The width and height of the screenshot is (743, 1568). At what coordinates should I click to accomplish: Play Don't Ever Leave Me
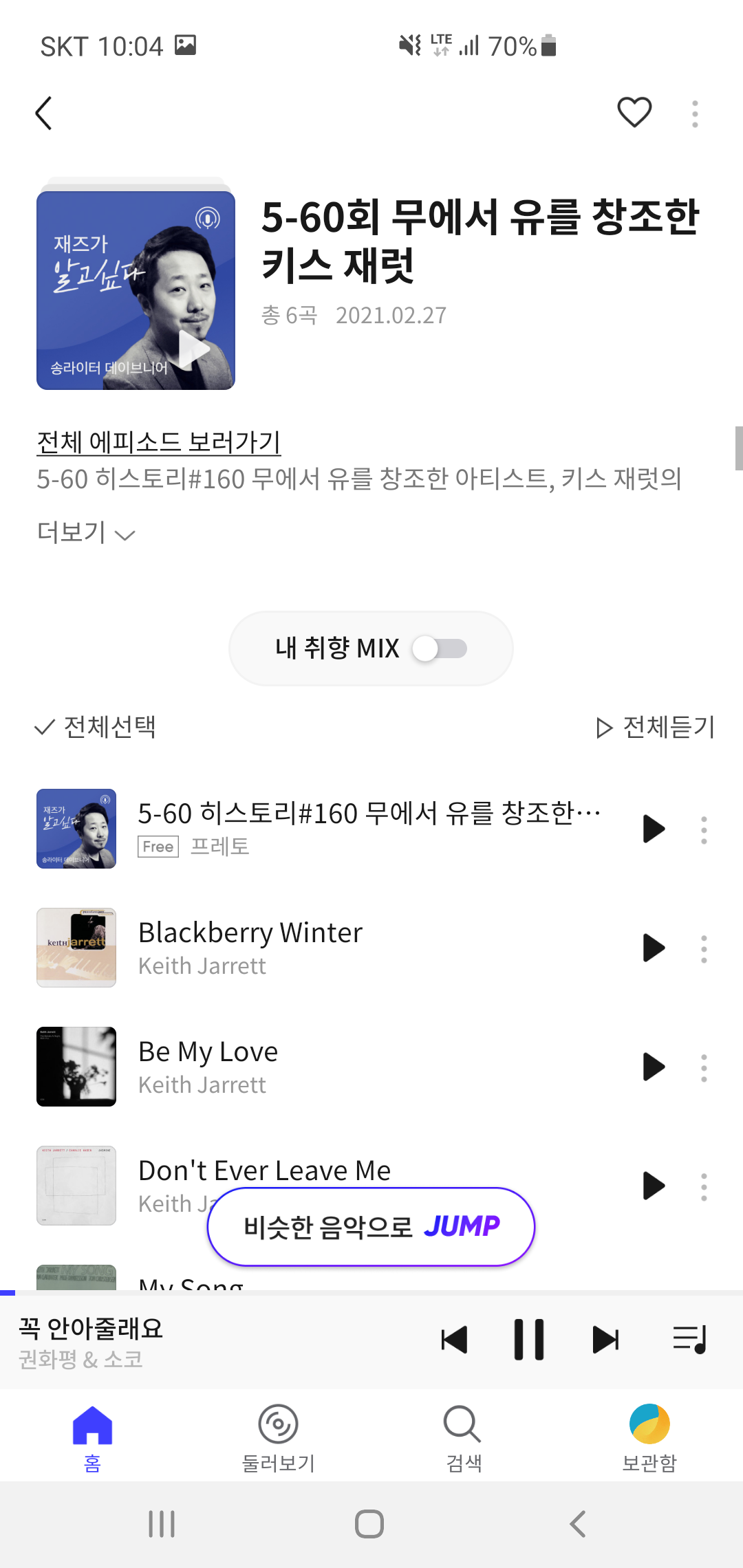click(x=654, y=1186)
